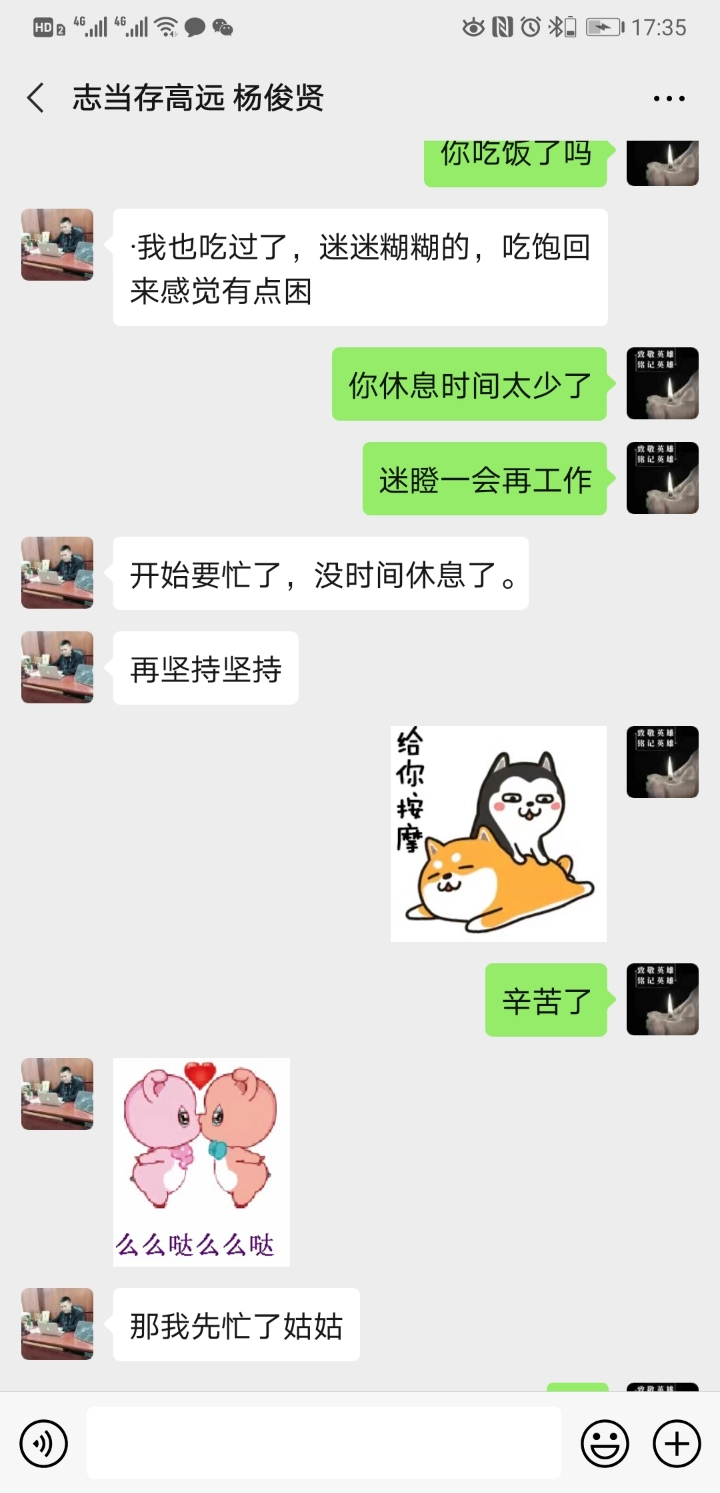Open the 么么哒么么哒 pig sticker

pyautogui.click(x=201, y=1162)
